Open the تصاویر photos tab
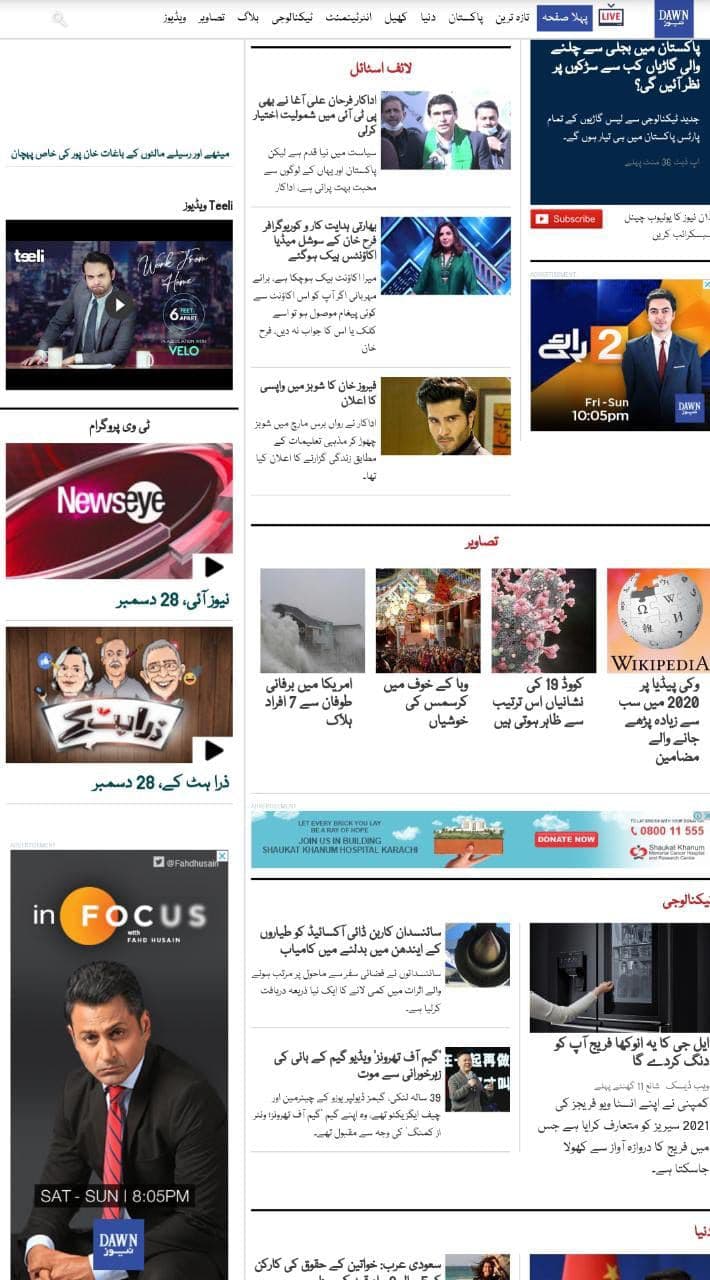This screenshot has height=1280, width=710. click(211, 18)
